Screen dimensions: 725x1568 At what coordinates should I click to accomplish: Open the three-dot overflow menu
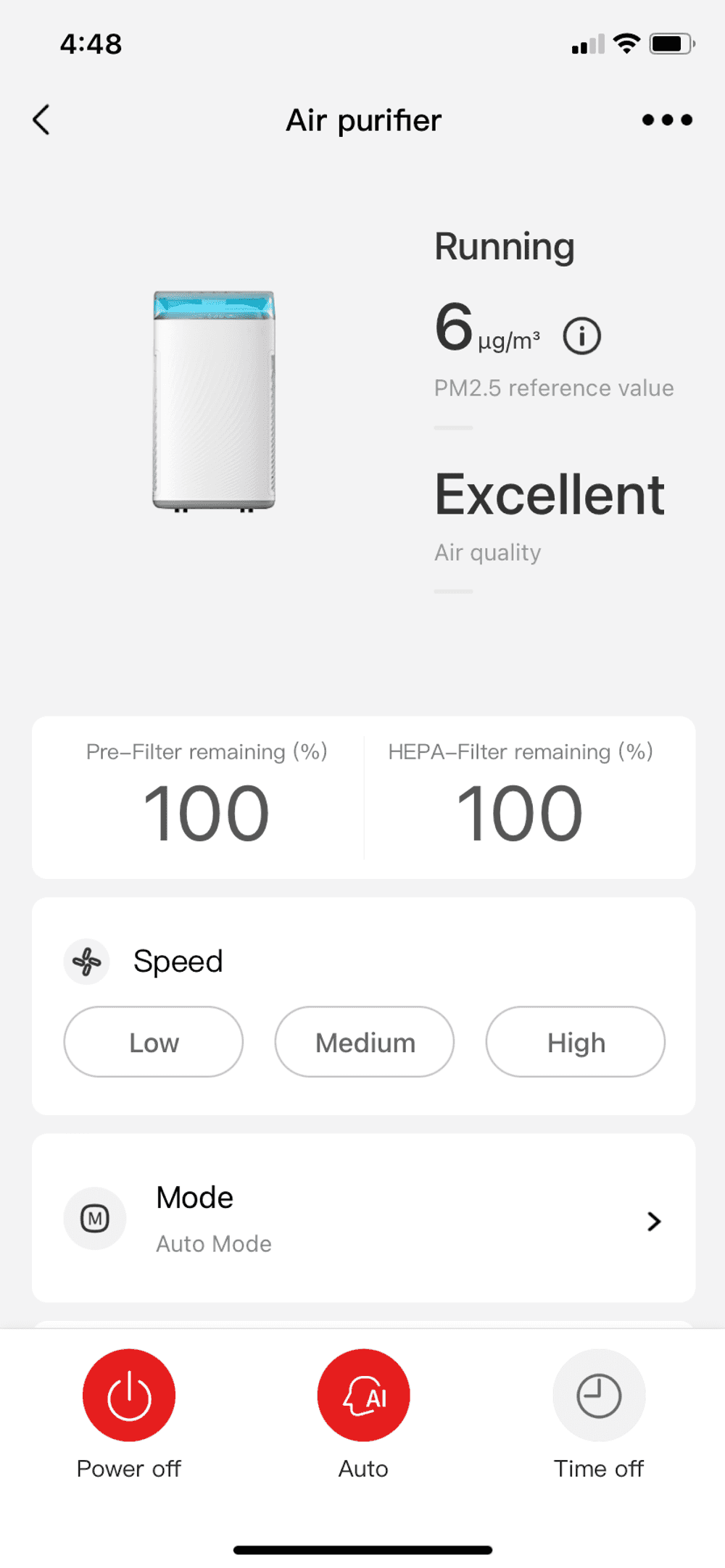(x=666, y=120)
